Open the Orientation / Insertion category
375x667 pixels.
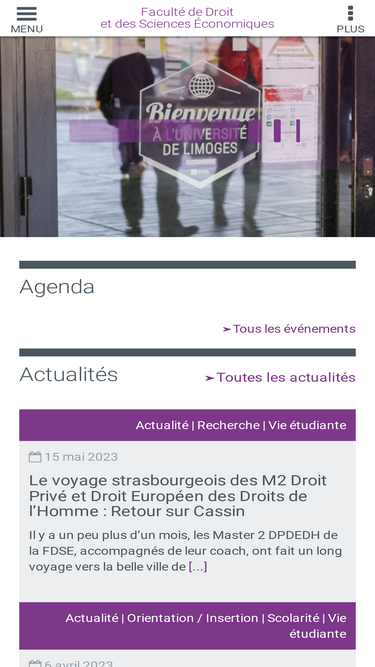193,618
